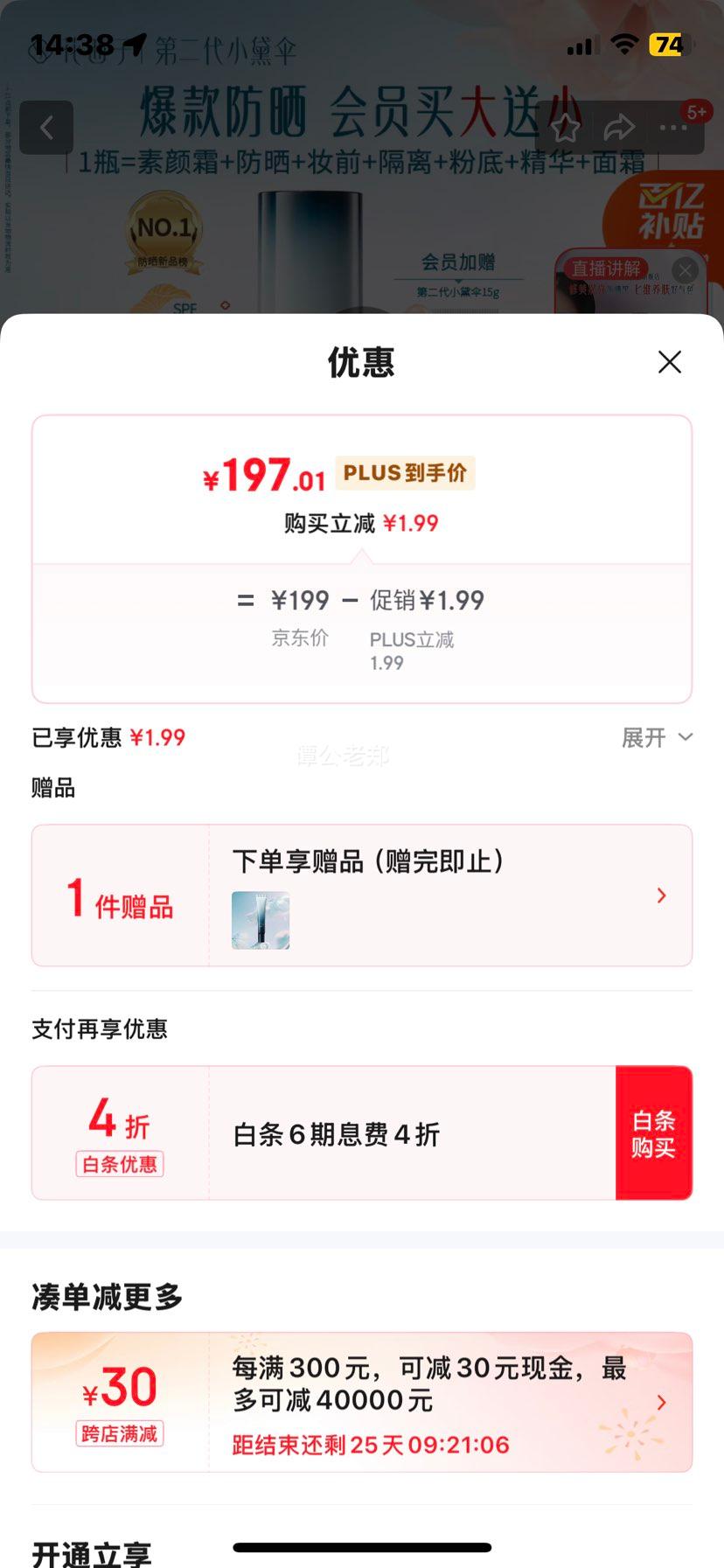
Task: Tap the 白条购买 red button
Action: pos(653,1132)
